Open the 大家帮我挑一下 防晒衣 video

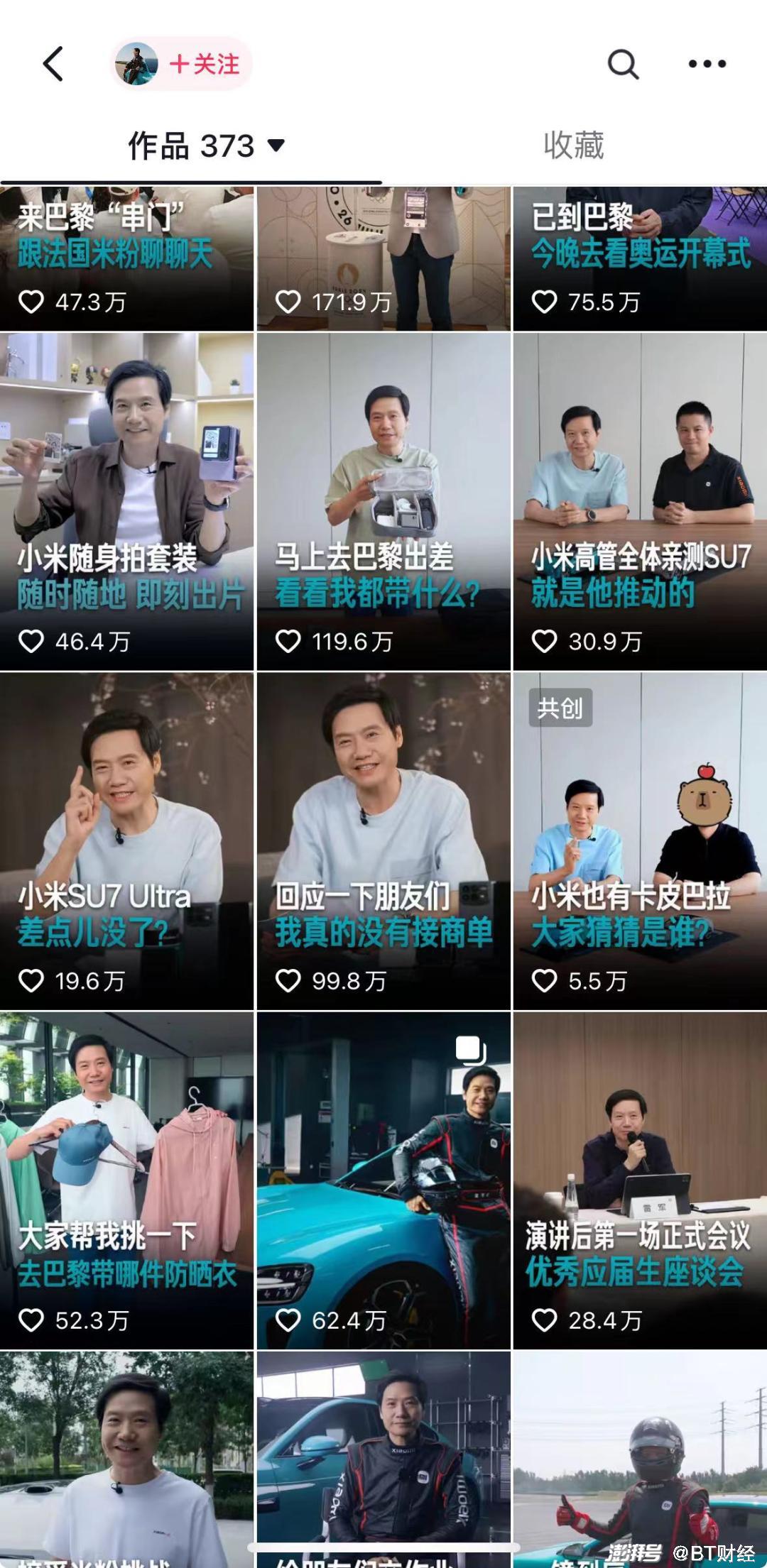(x=126, y=1180)
